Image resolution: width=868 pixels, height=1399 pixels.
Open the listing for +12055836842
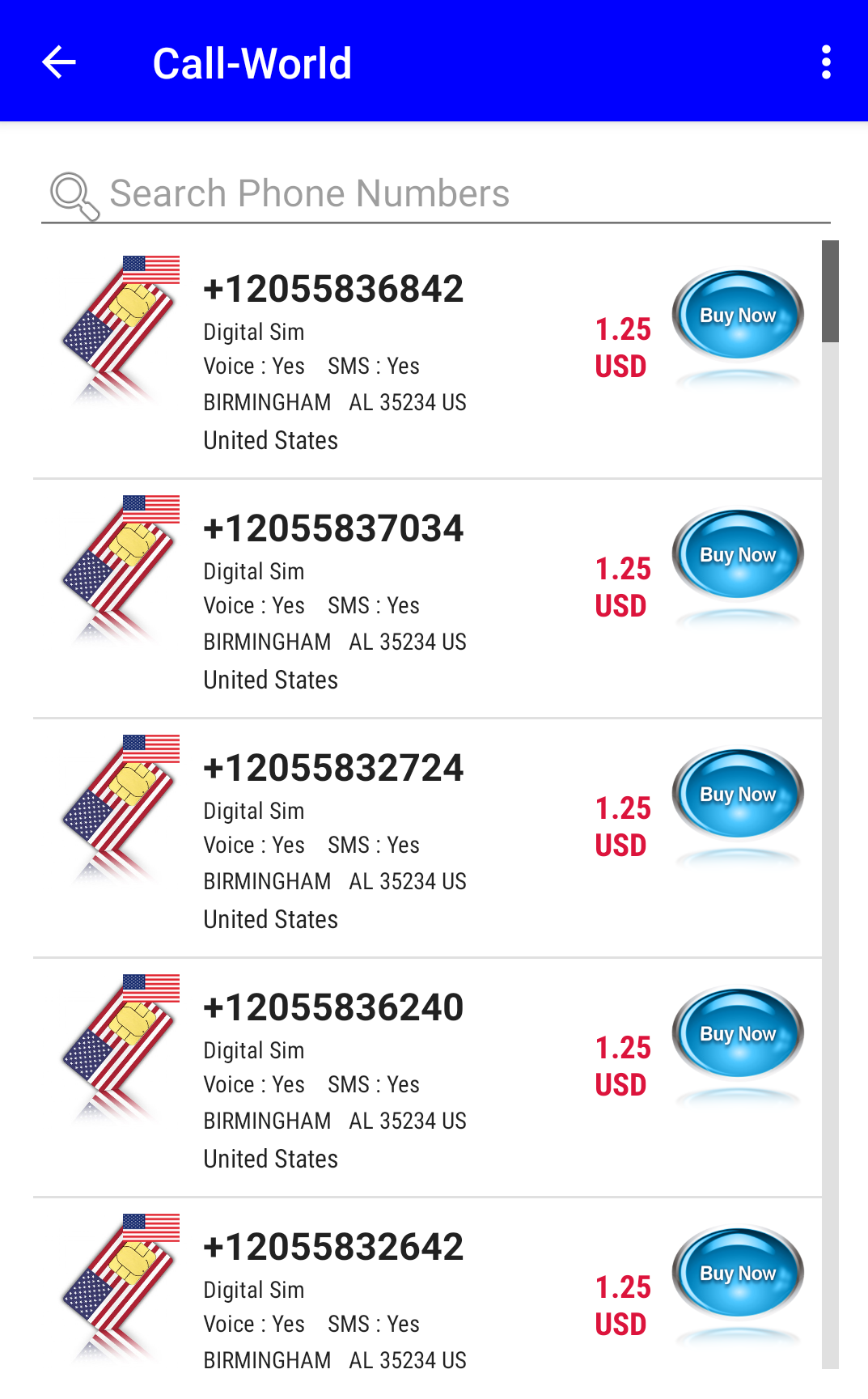click(333, 290)
